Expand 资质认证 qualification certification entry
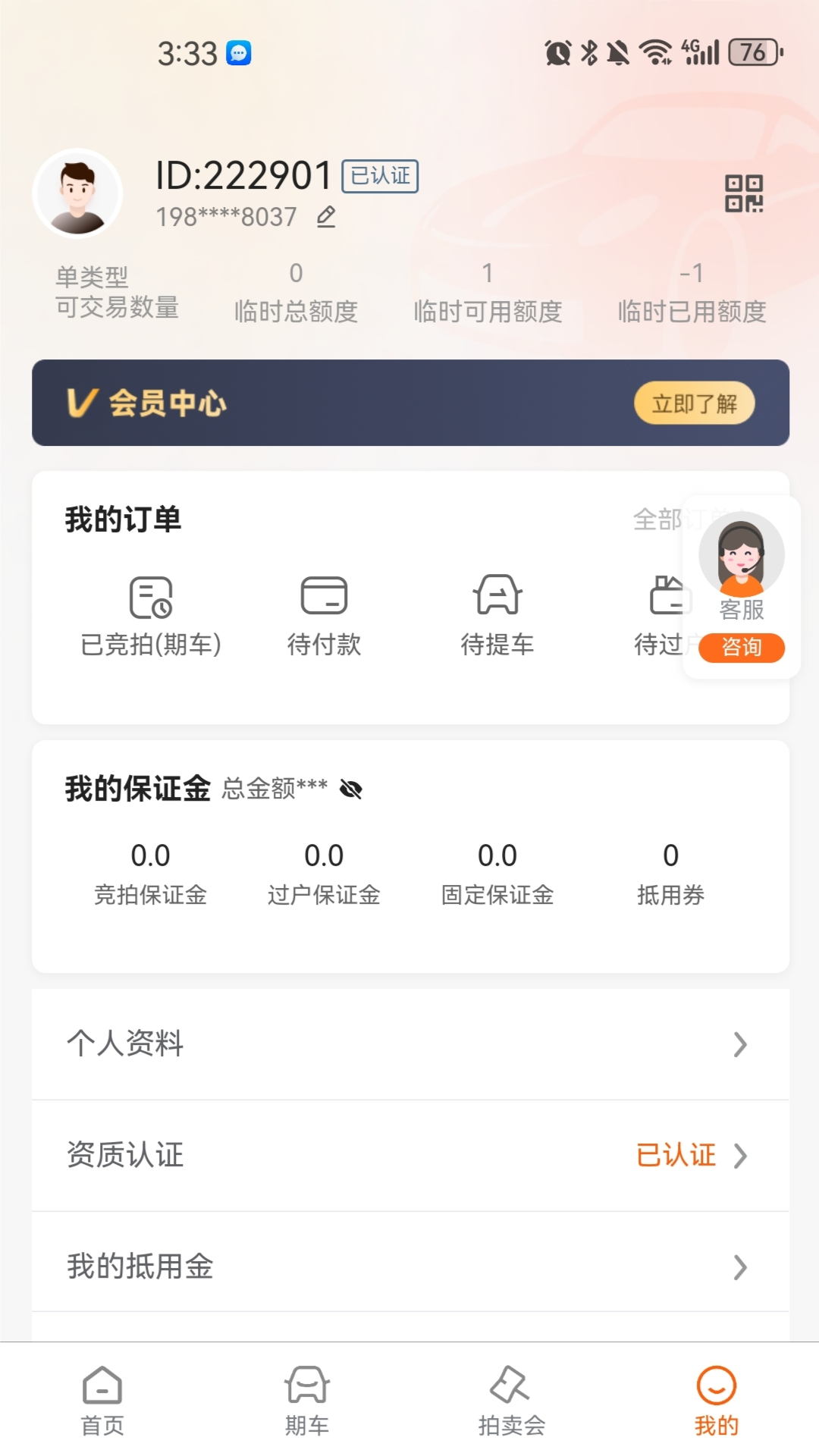819x1456 pixels. 409,1155
